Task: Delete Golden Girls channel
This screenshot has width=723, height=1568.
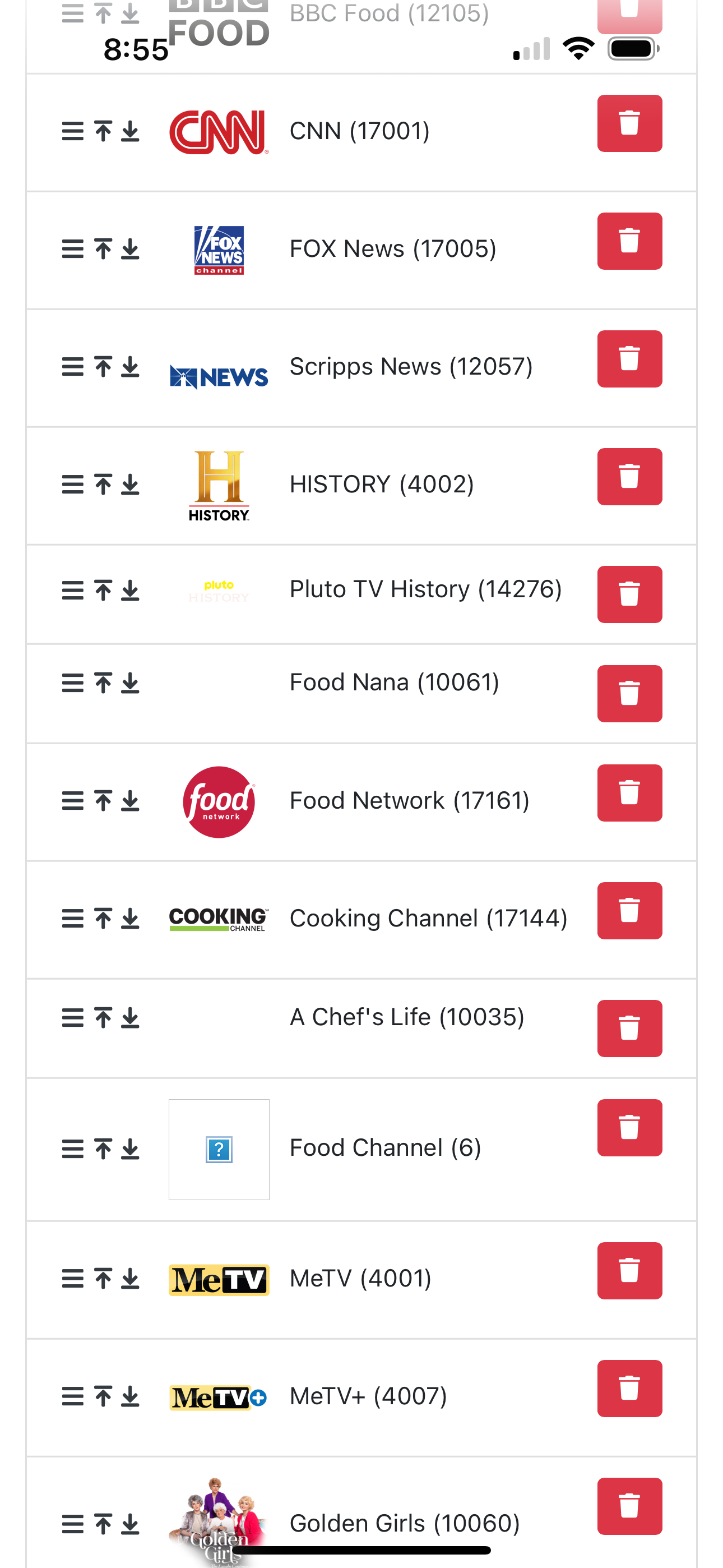Action: (629, 1506)
